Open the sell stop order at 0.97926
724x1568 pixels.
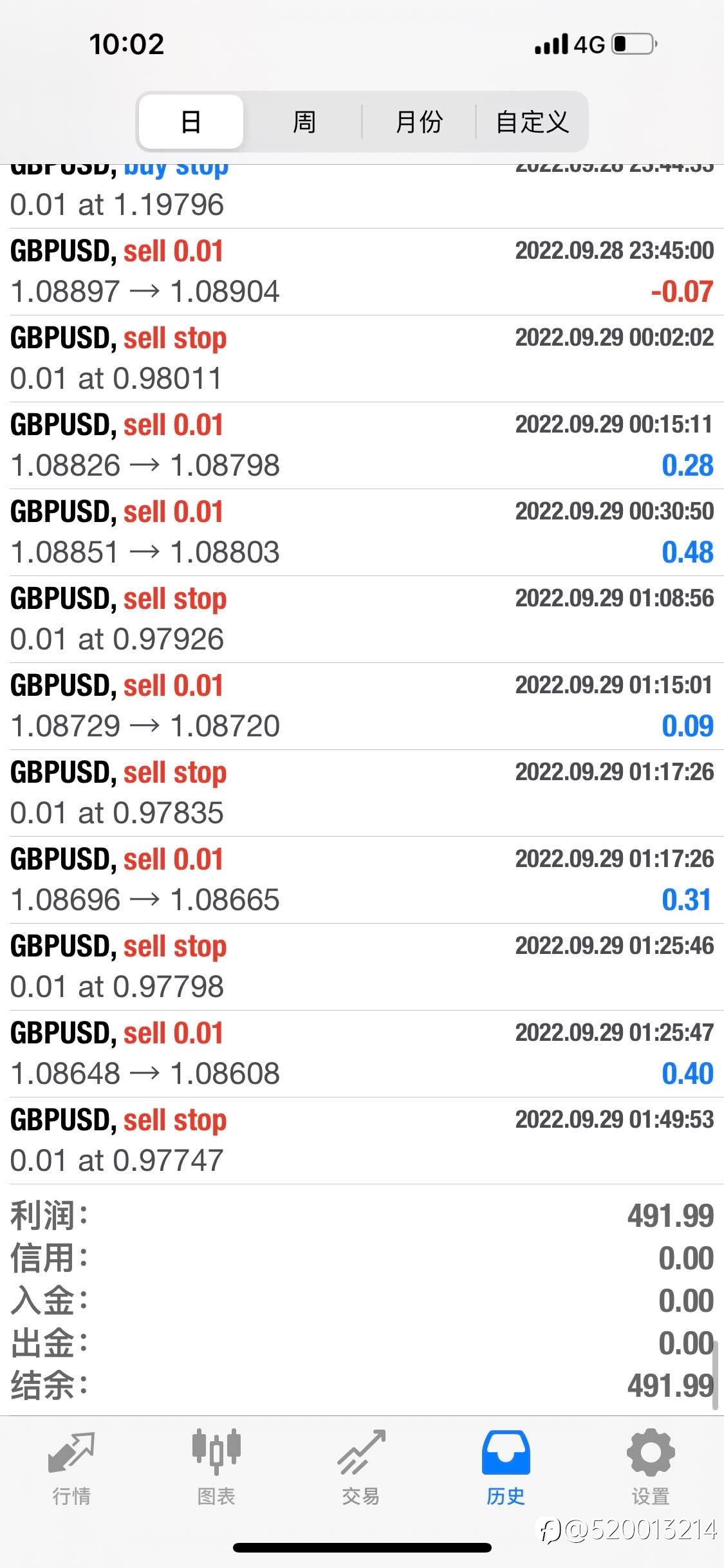362,619
